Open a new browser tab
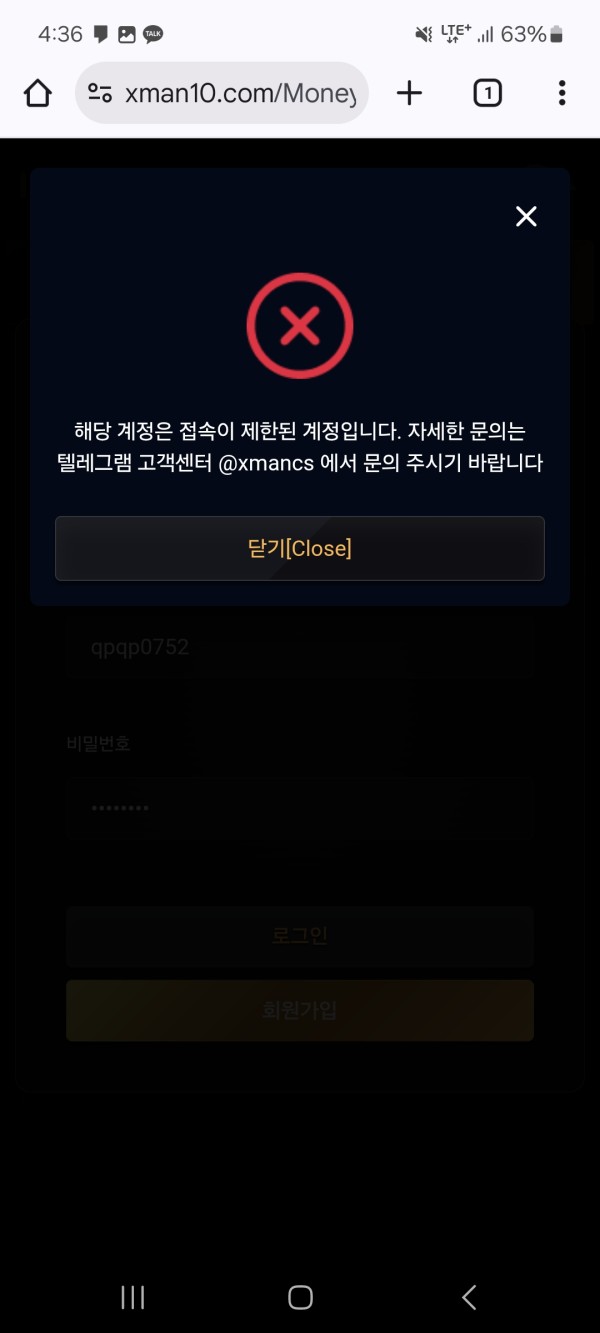Viewport: 600px width, 1333px height. [409, 93]
